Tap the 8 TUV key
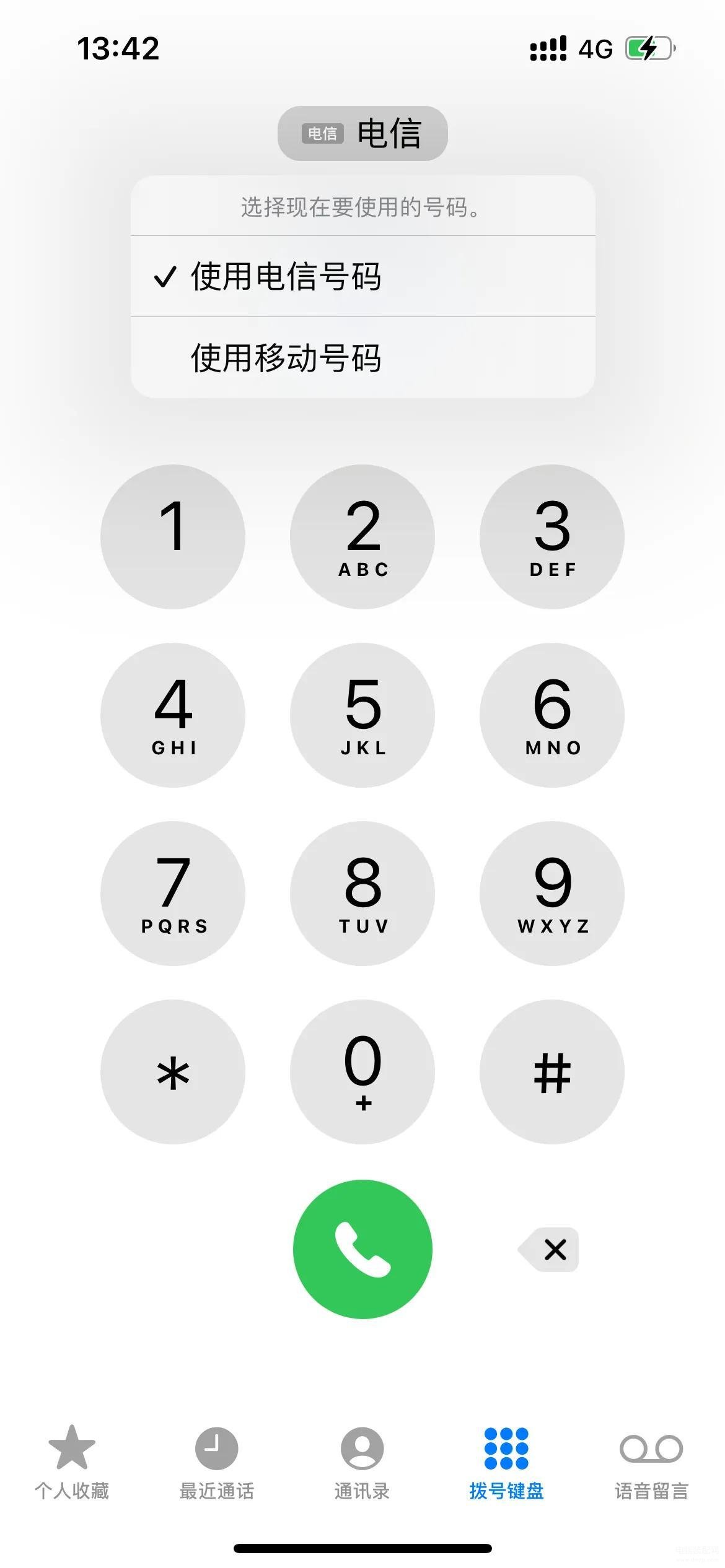The image size is (725, 1568). (362, 894)
